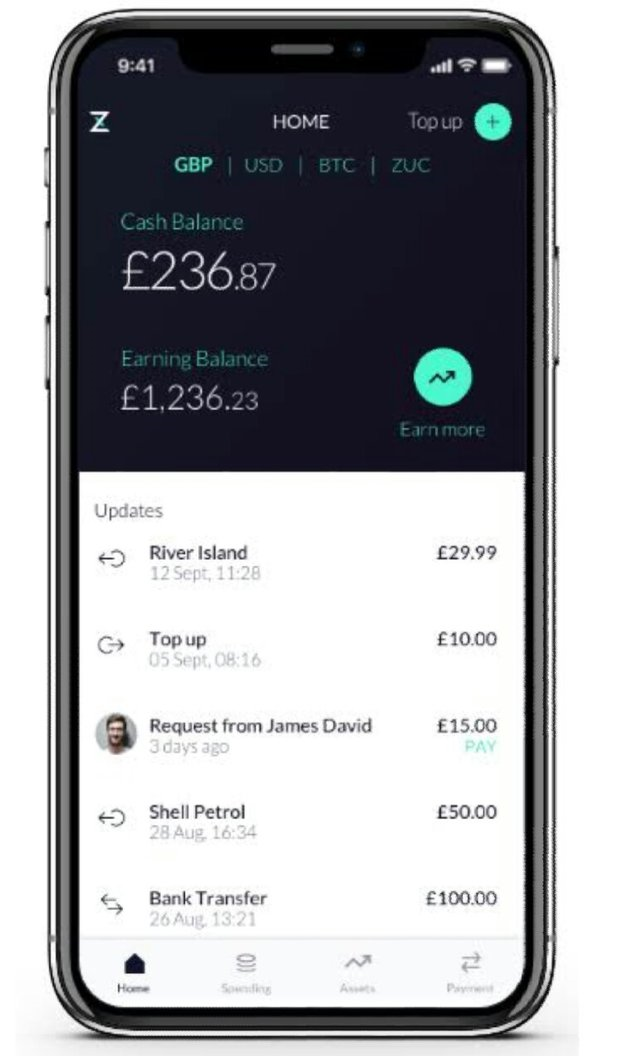Open the River Island transaction
This screenshot has width=640, height=1056.
[300, 562]
